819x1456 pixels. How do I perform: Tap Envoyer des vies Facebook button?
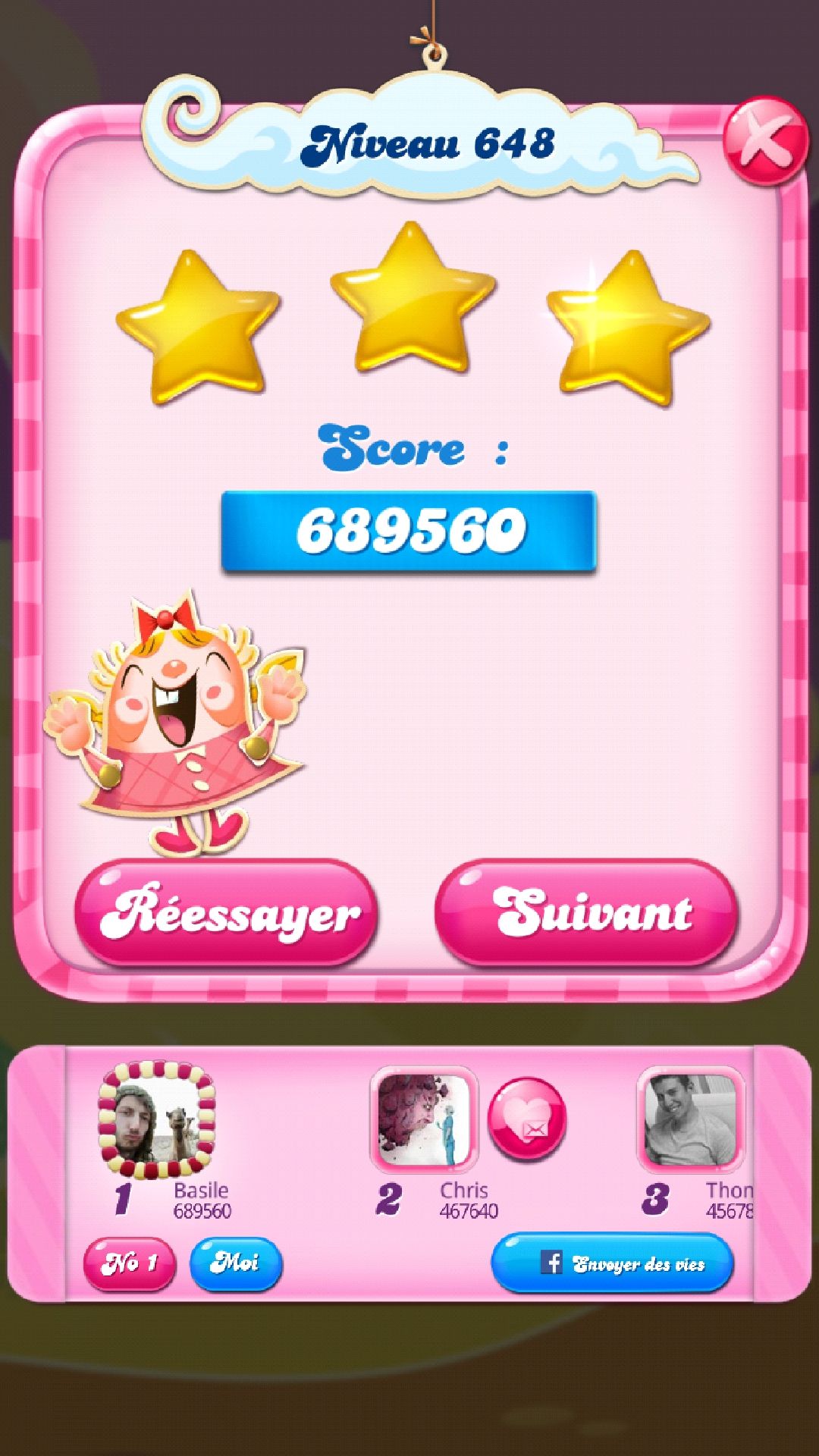[x=612, y=1263]
